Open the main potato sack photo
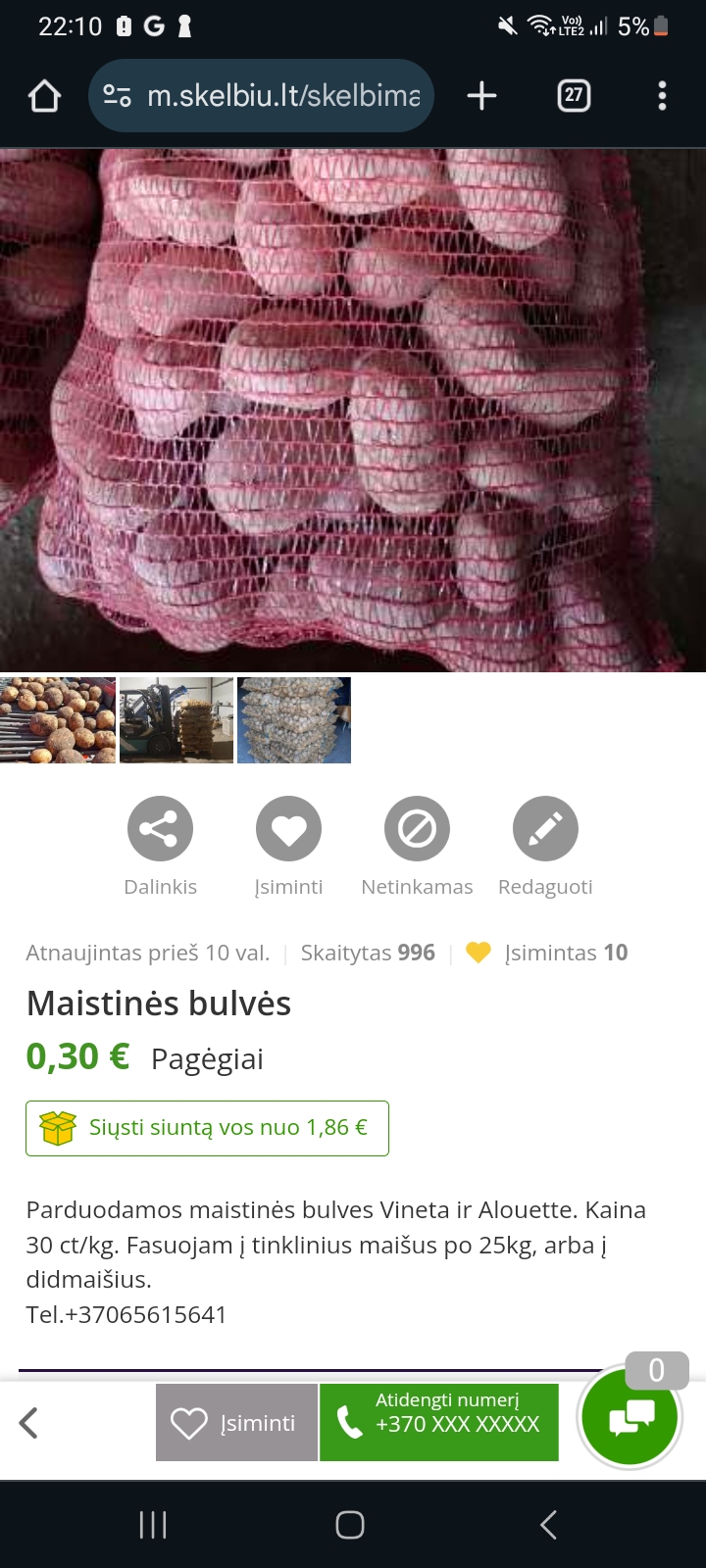Screen dimensions: 706x1568 click(x=353, y=411)
